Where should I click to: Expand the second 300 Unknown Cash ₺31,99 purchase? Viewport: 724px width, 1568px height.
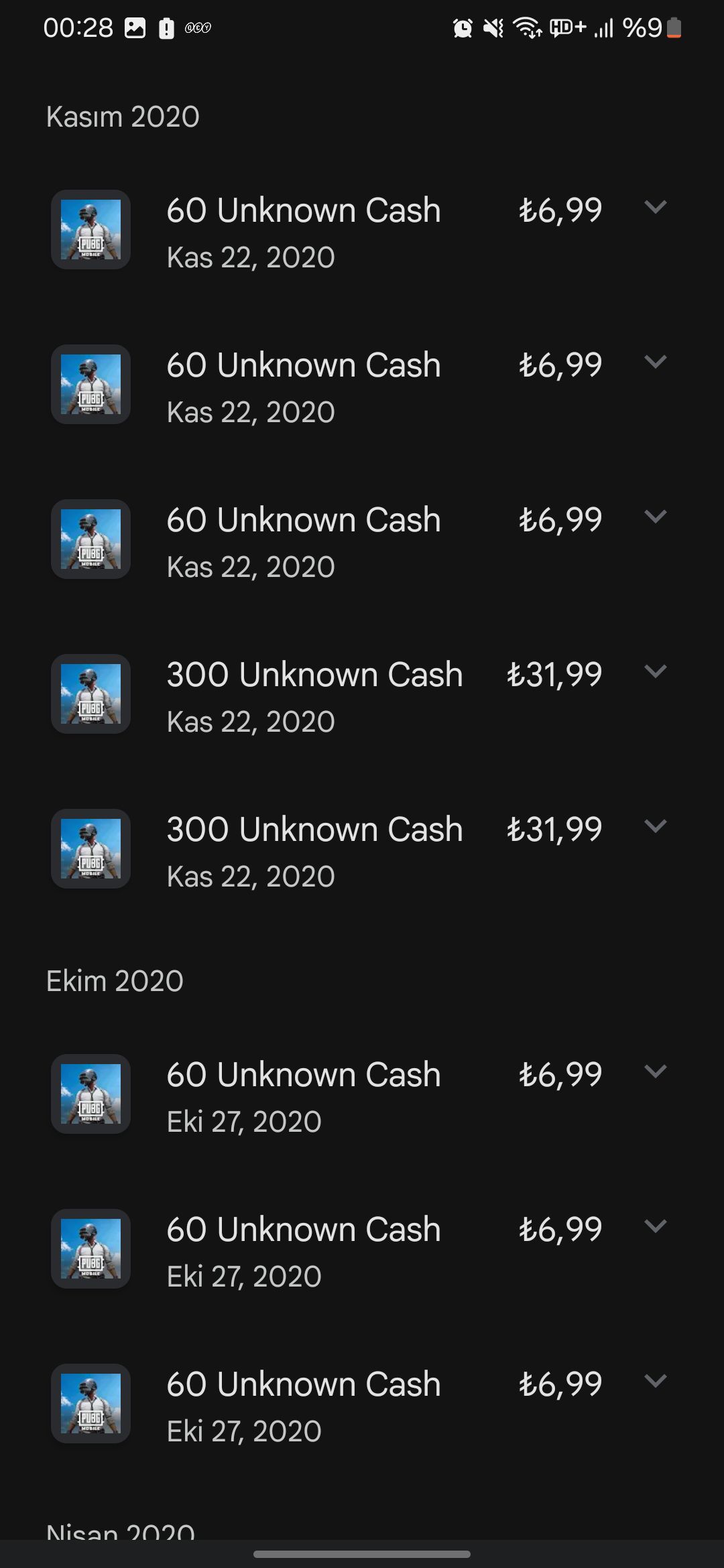tap(655, 826)
